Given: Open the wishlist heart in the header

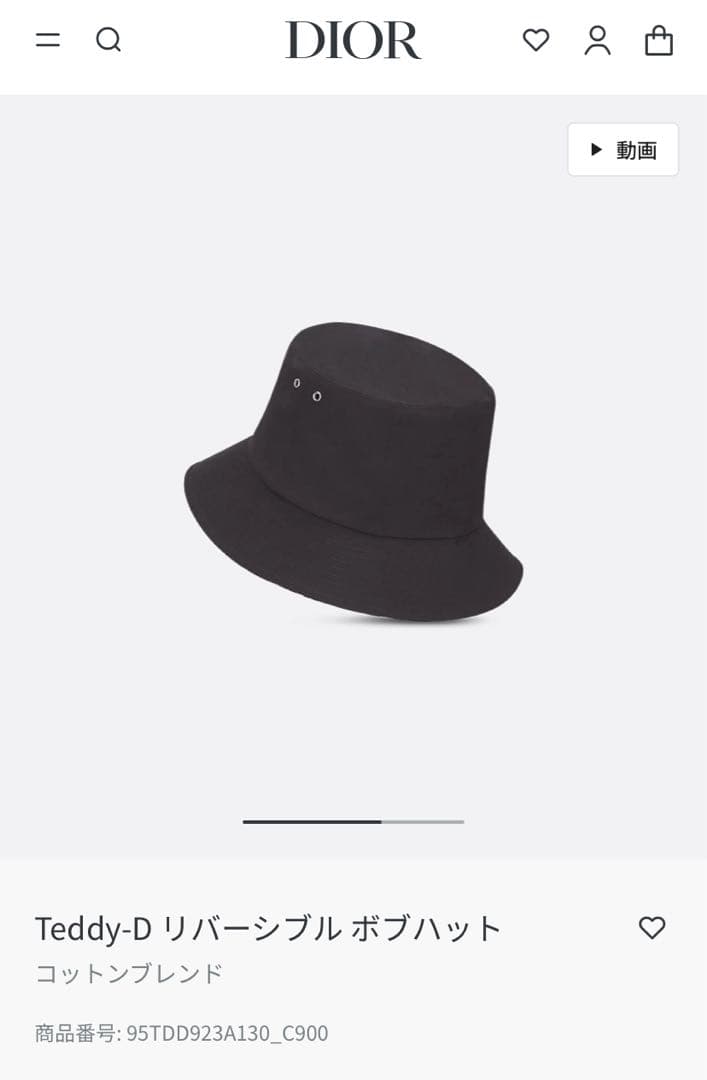Looking at the screenshot, I should tap(536, 40).
